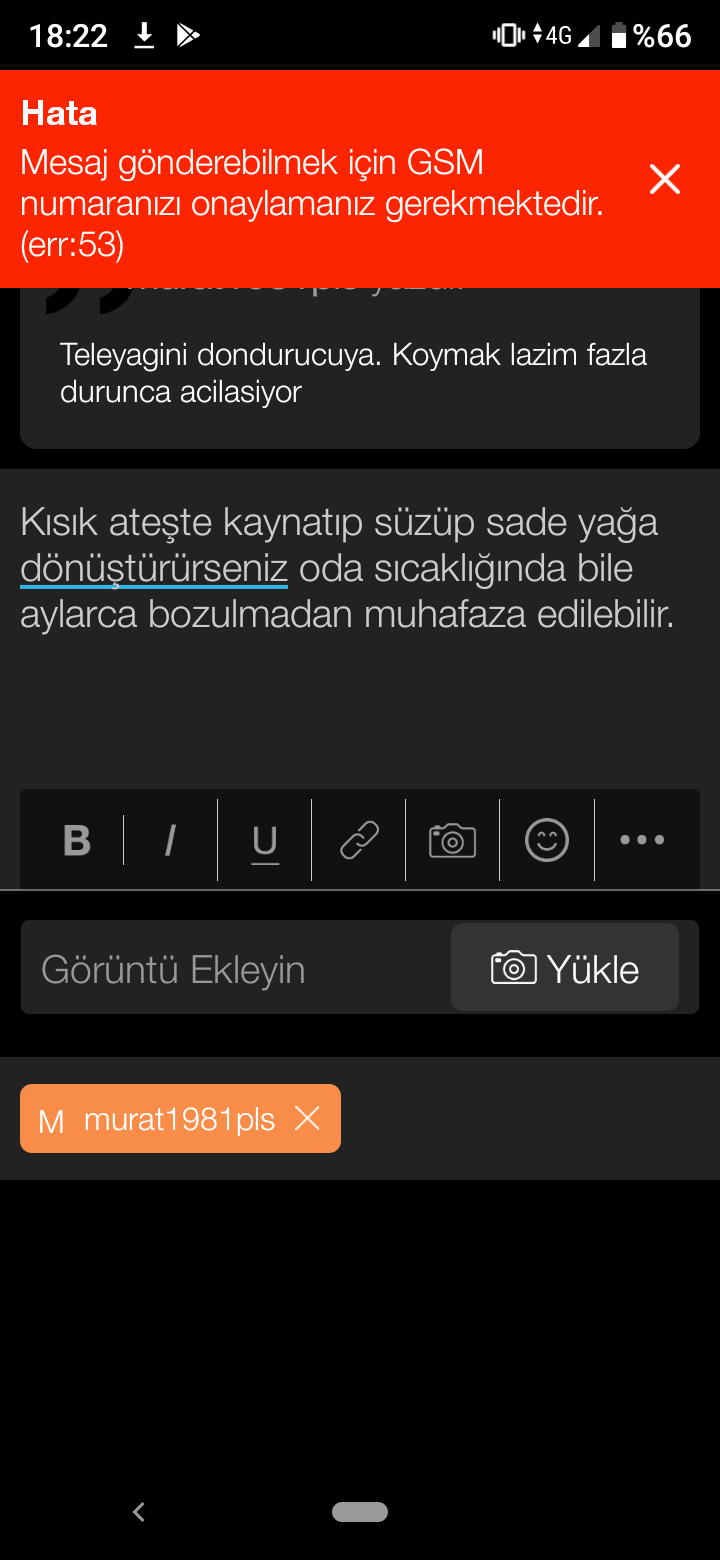Insert a link using the chain icon
720x1560 pixels.
(359, 840)
